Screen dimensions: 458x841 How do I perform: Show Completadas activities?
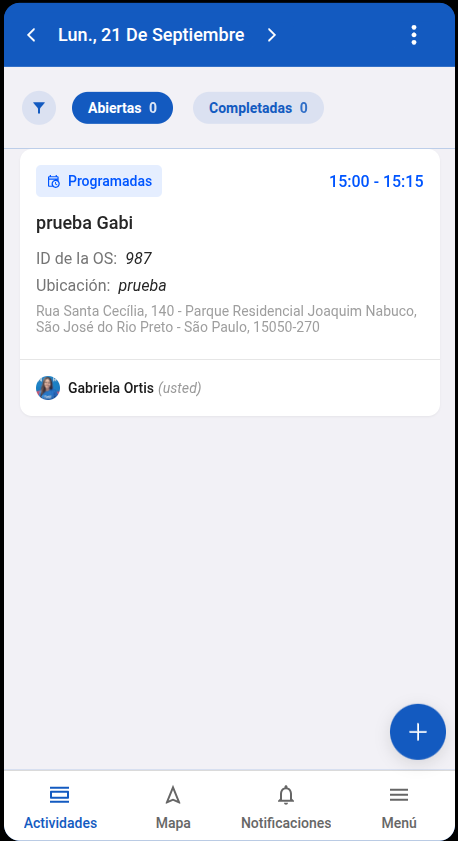258,108
